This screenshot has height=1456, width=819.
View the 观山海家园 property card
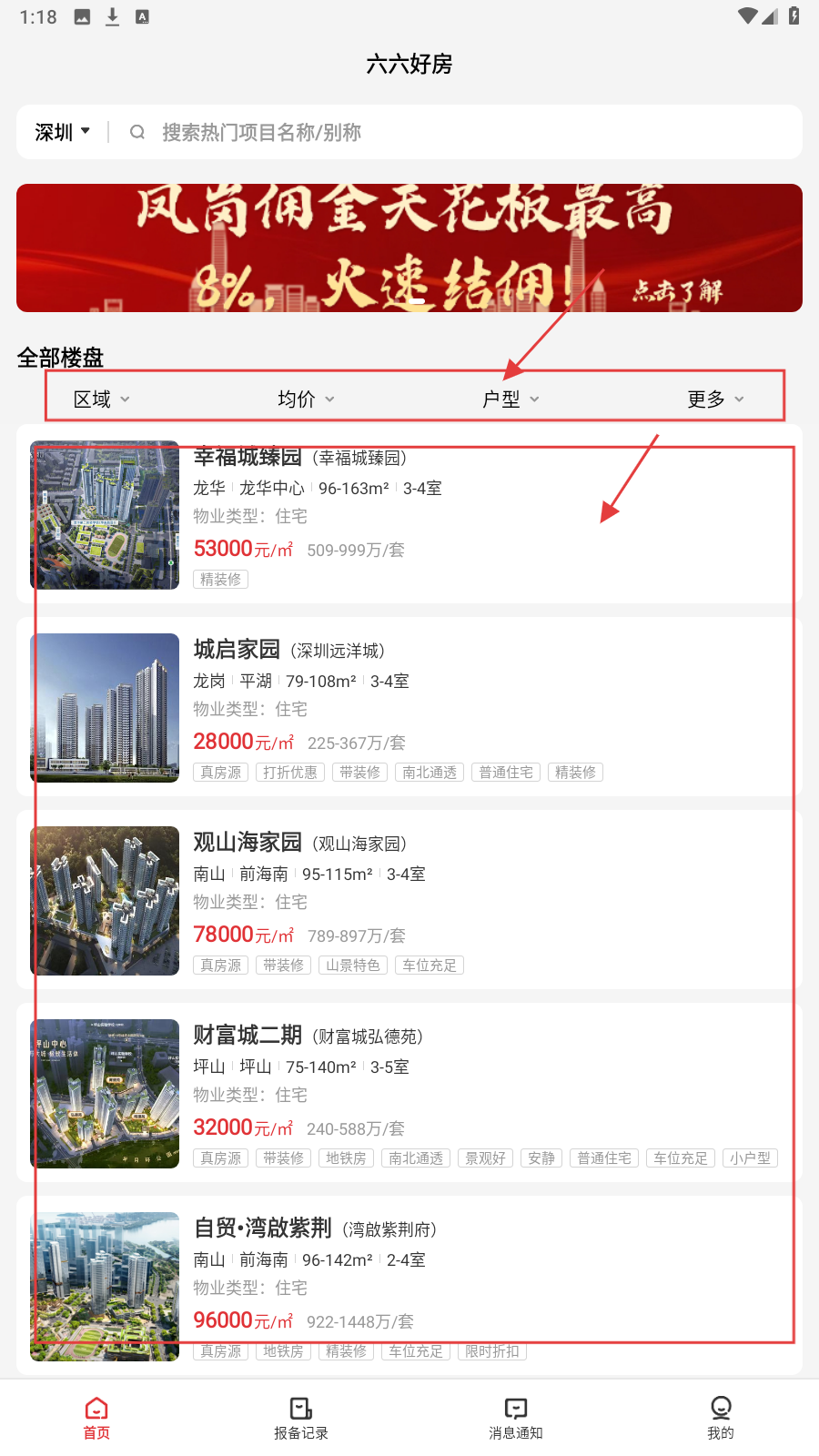(x=409, y=901)
